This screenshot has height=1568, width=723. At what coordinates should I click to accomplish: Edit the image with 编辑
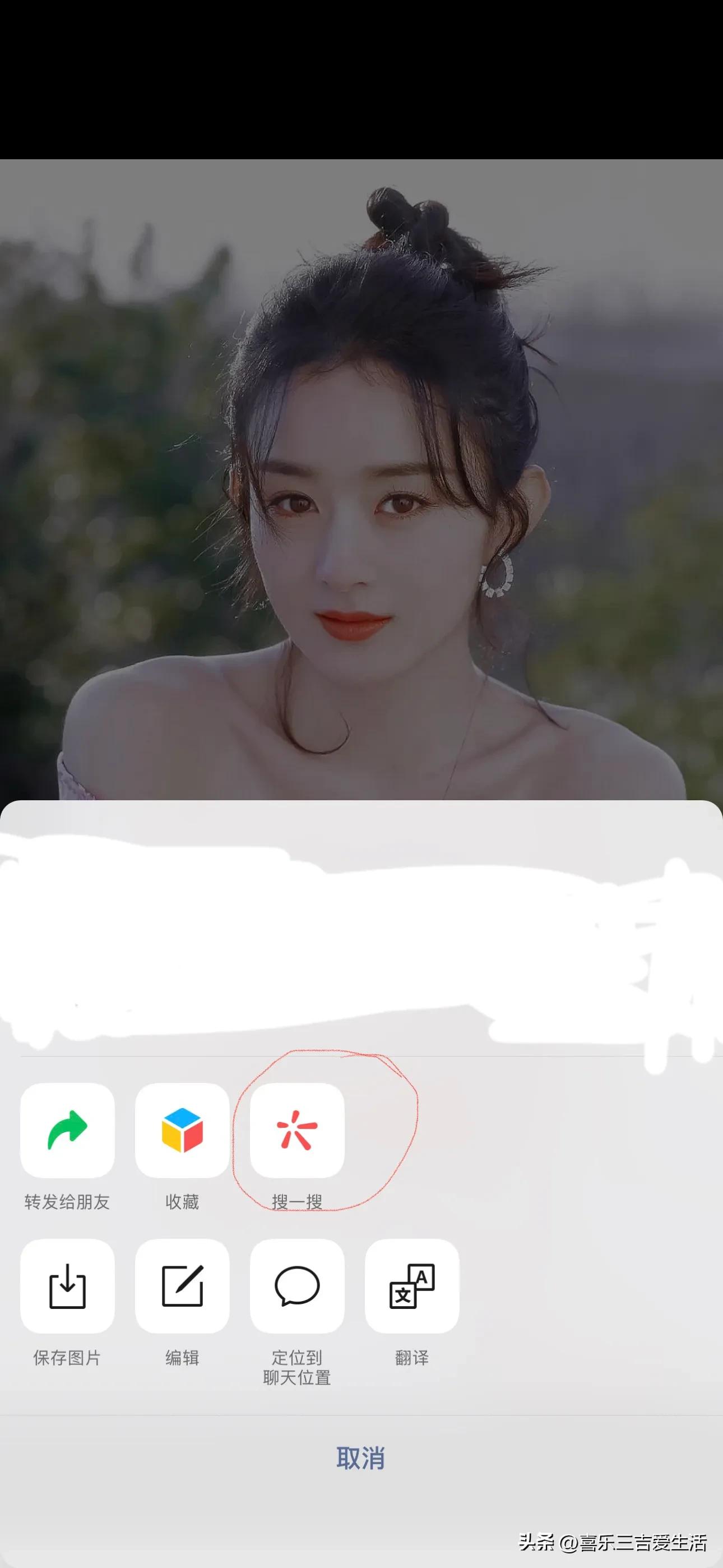coord(182,1285)
